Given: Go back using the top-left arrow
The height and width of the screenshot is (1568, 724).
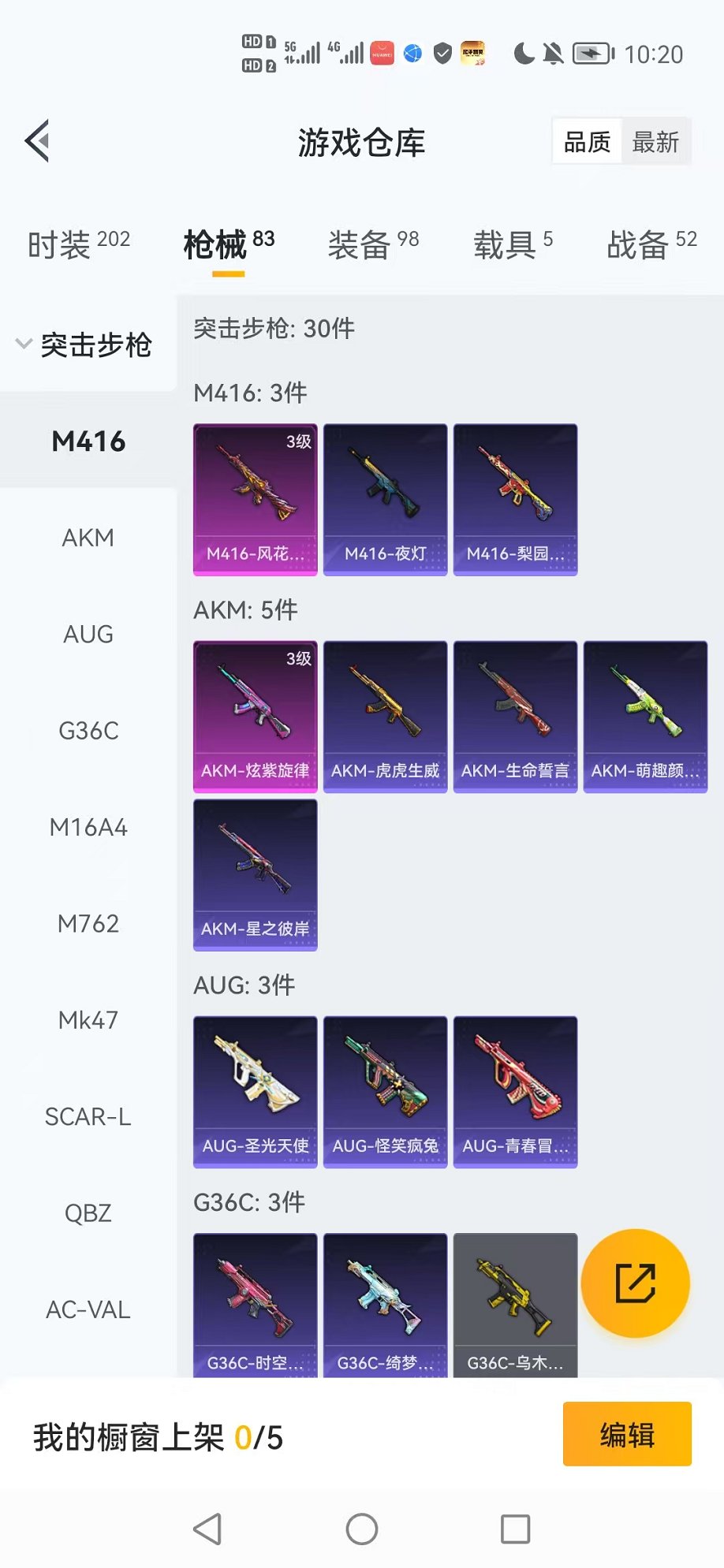Looking at the screenshot, I should tap(37, 141).
